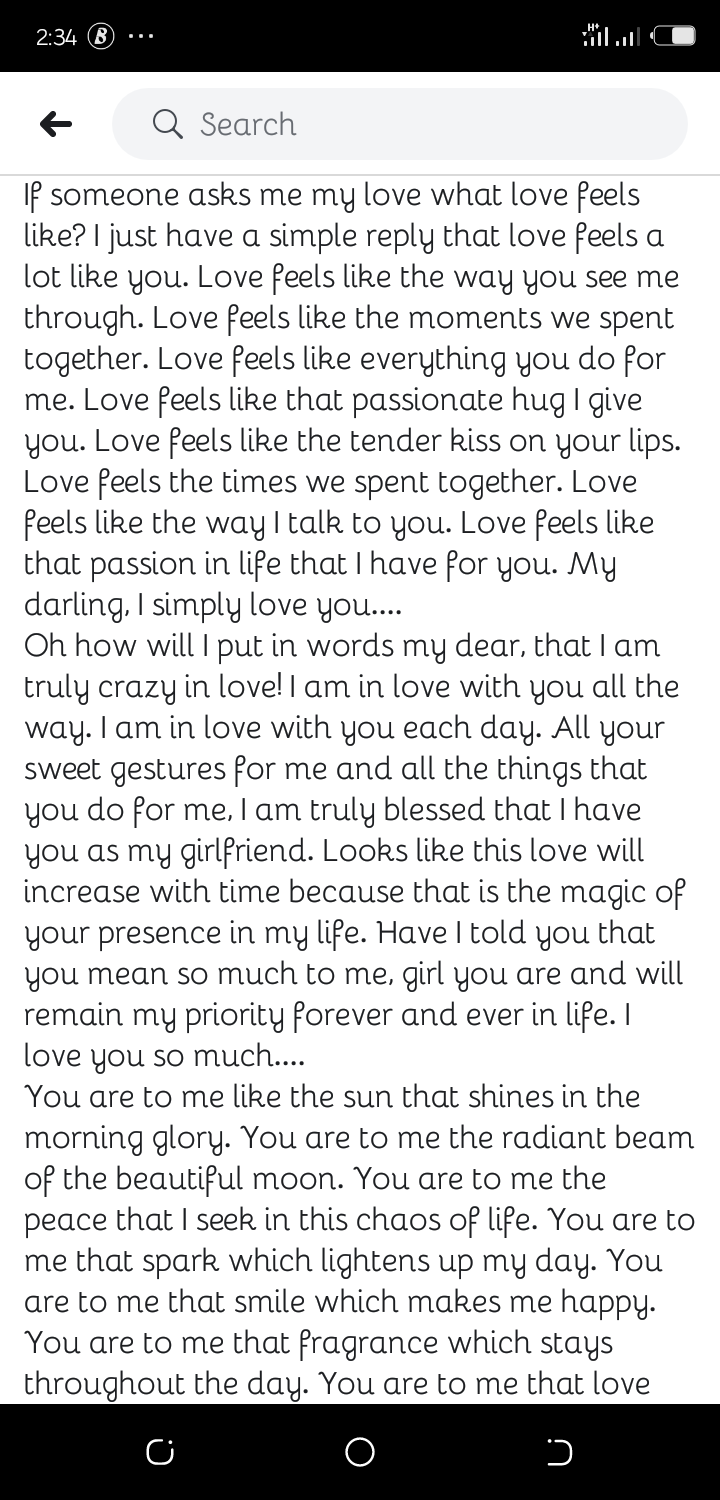This screenshot has width=720, height=1500.
Task: Tap the back arrow in the top bar
Action: coord(56,124)
